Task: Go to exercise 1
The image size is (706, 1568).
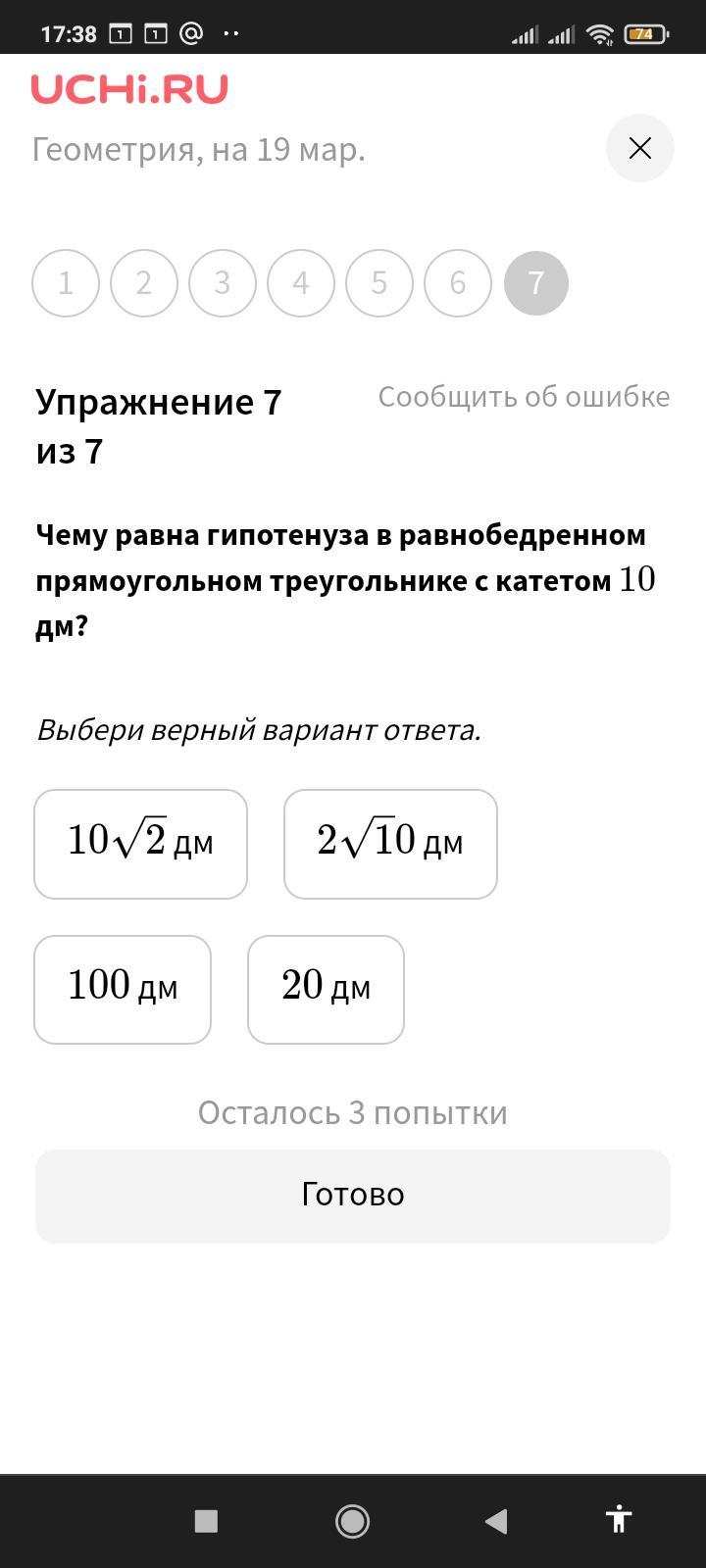Action: 66,283
